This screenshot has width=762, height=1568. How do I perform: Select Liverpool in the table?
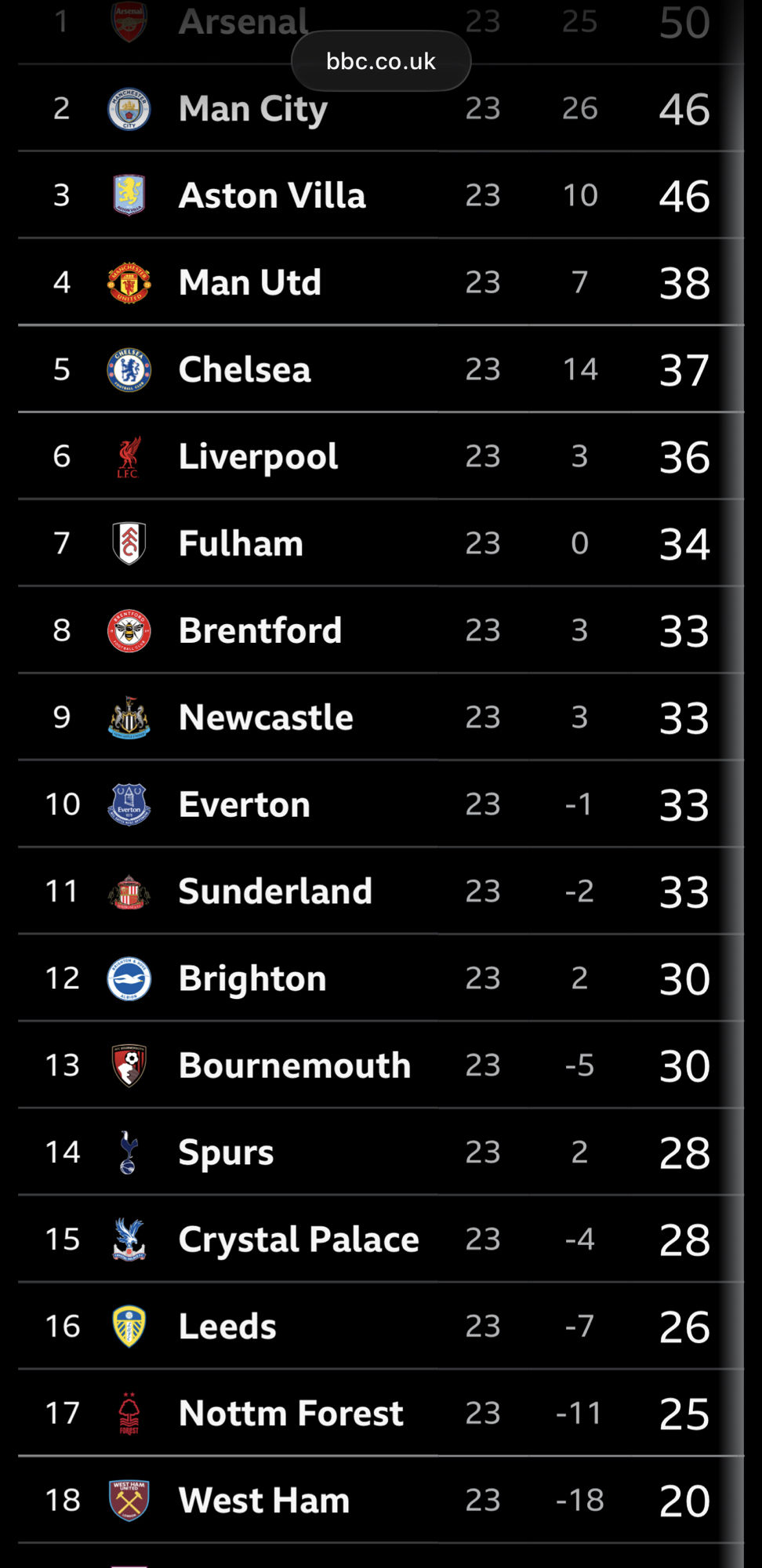pyautogui.click(x=258, y=456)
